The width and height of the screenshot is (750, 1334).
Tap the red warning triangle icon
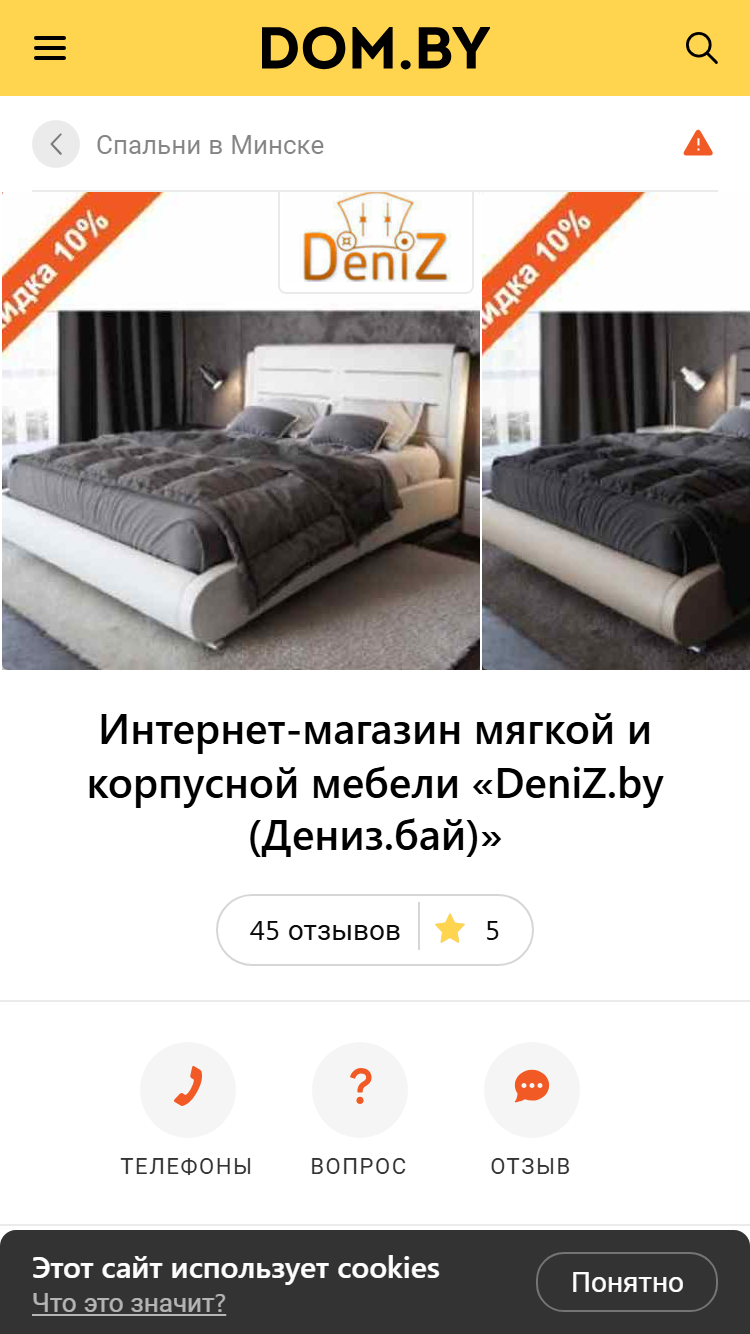(x=698, y=144)
